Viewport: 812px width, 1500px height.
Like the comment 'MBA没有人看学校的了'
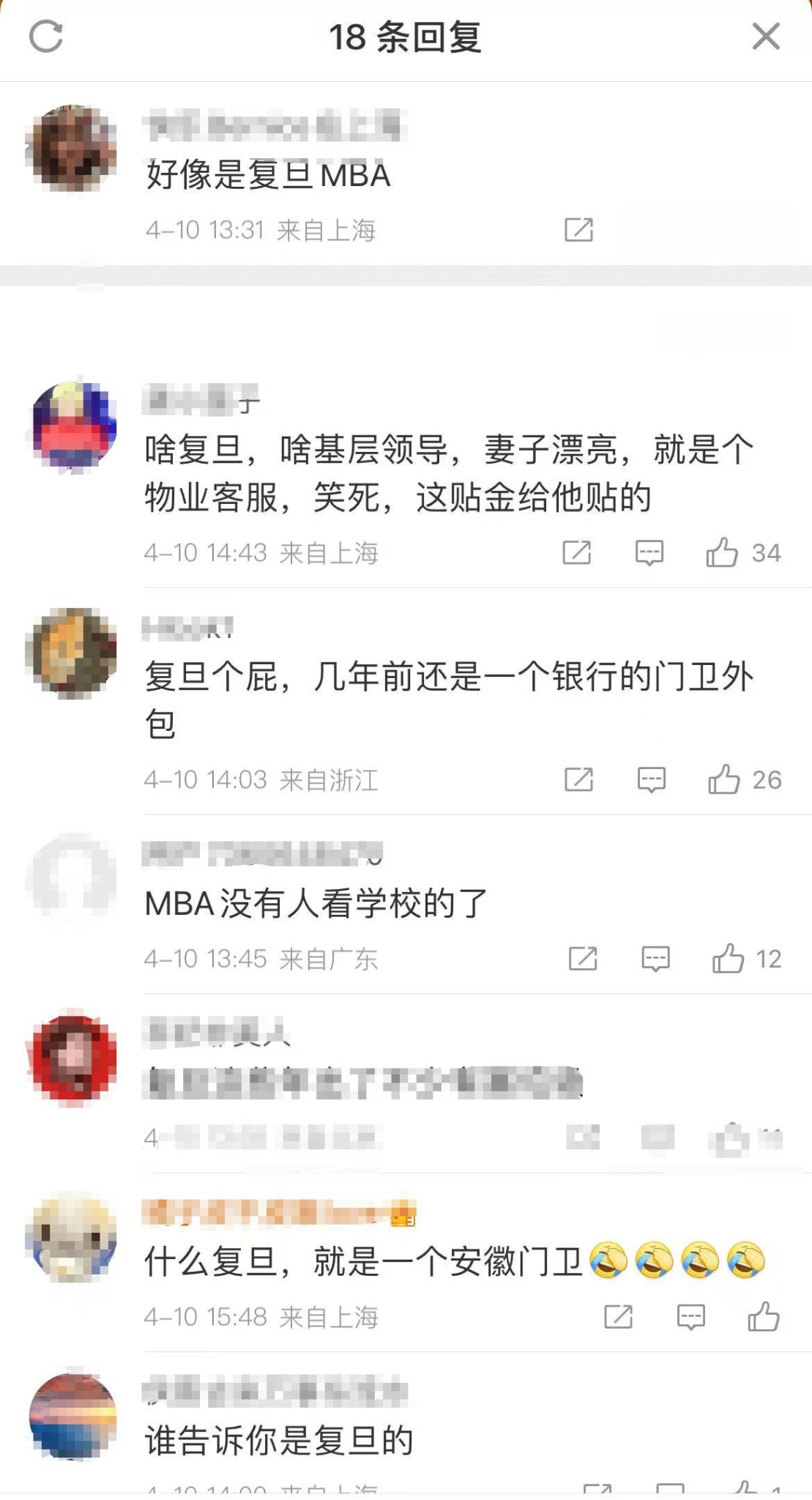[x=729, y=958]
